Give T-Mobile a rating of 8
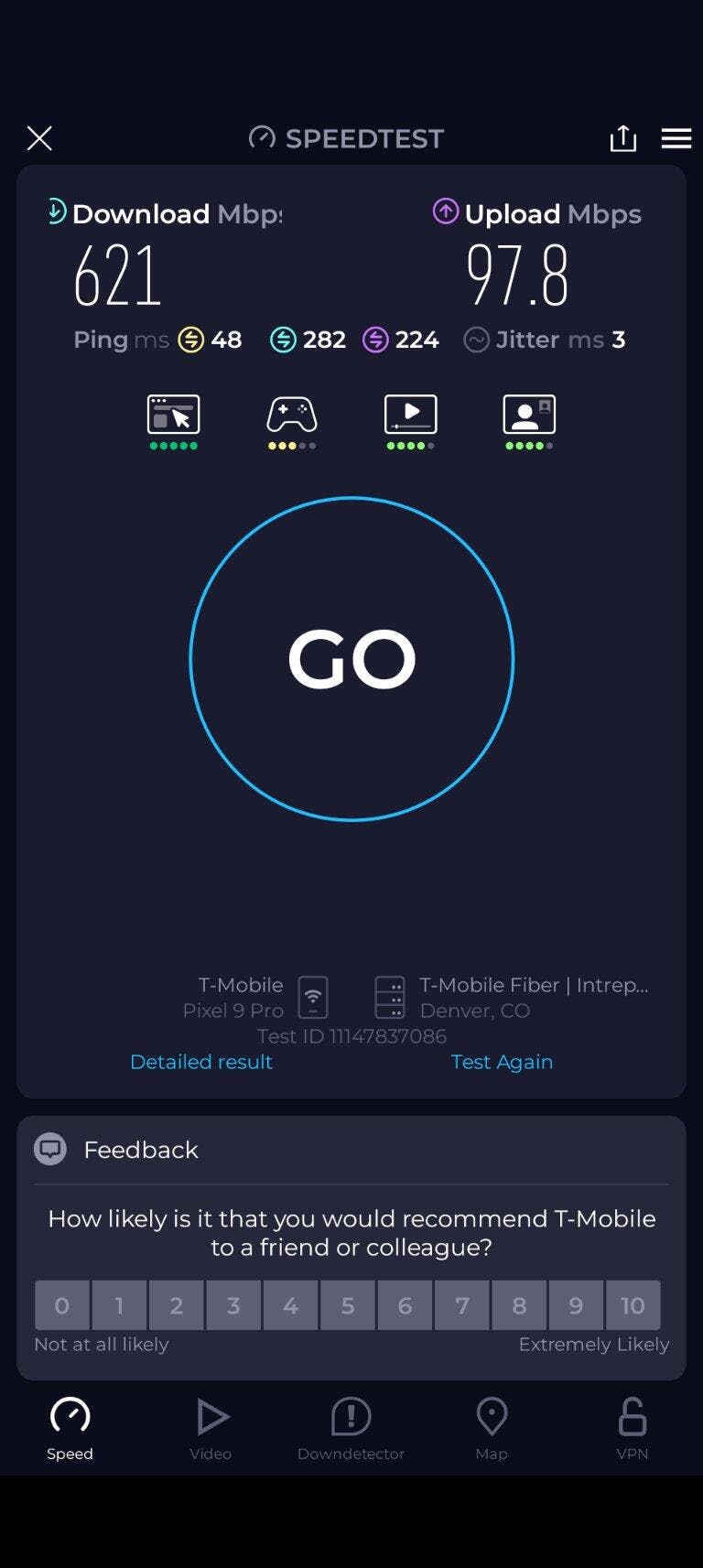This screenshot has height=1568, width=703. 519,1305
